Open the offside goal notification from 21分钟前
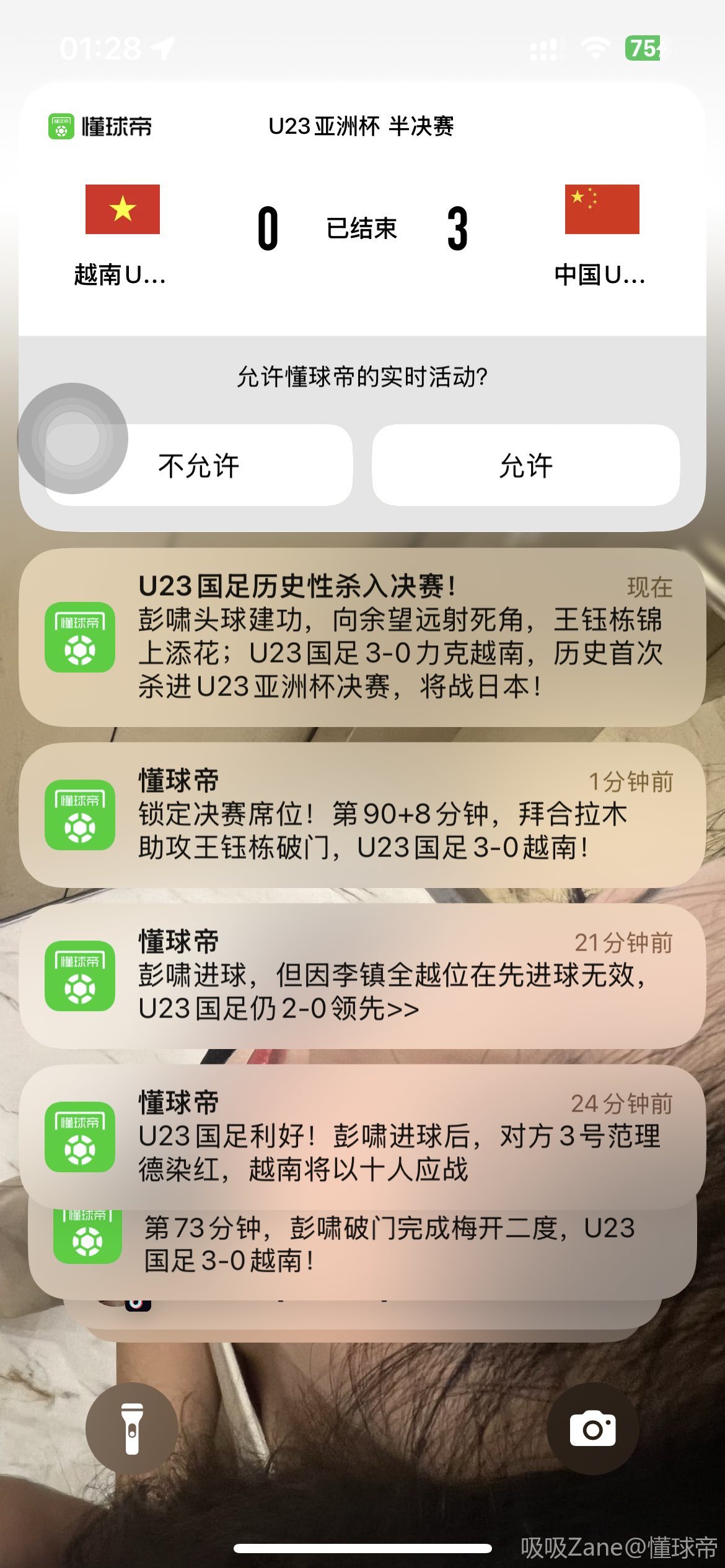725x1568 pixels. point(362,976)
